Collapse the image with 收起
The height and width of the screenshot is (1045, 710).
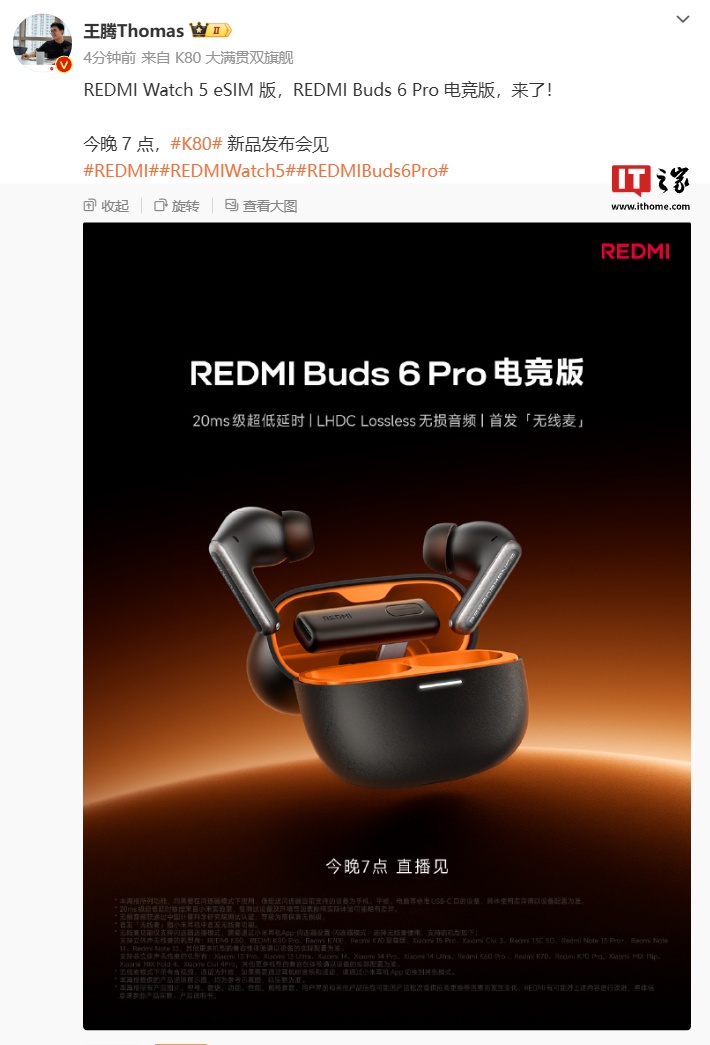[x=107, y=206]
